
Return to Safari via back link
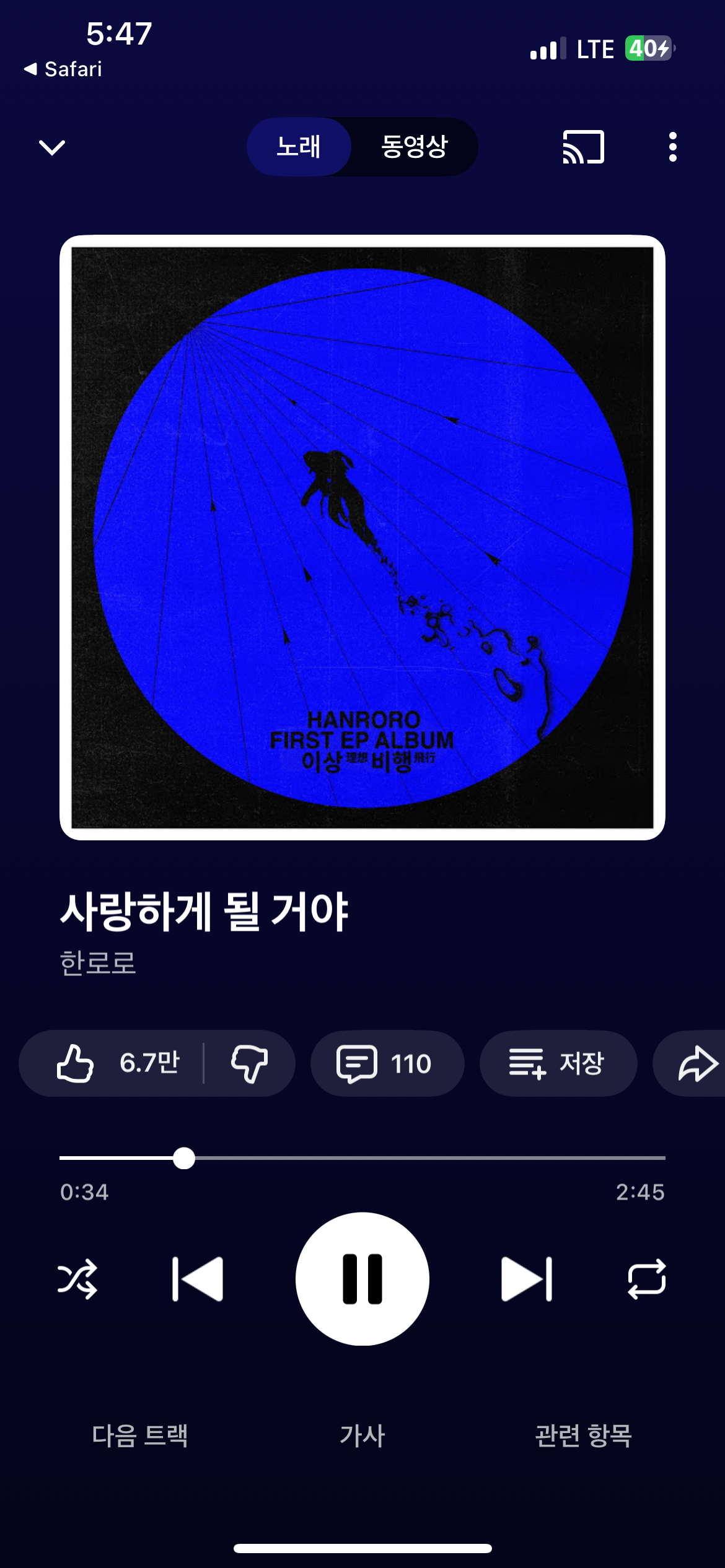click(63, 69)
